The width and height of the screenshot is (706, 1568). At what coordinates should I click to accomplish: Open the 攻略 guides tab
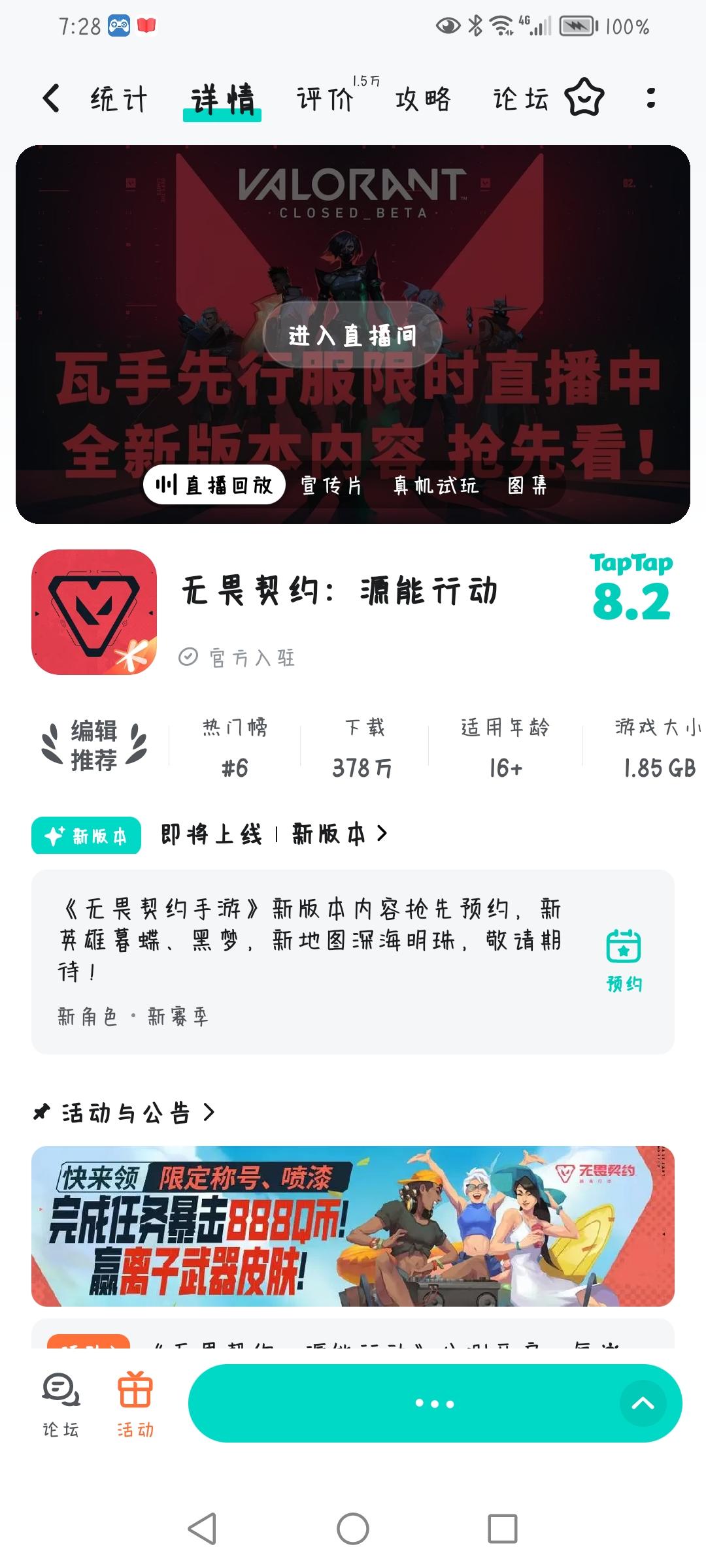[x=422, y=99]
